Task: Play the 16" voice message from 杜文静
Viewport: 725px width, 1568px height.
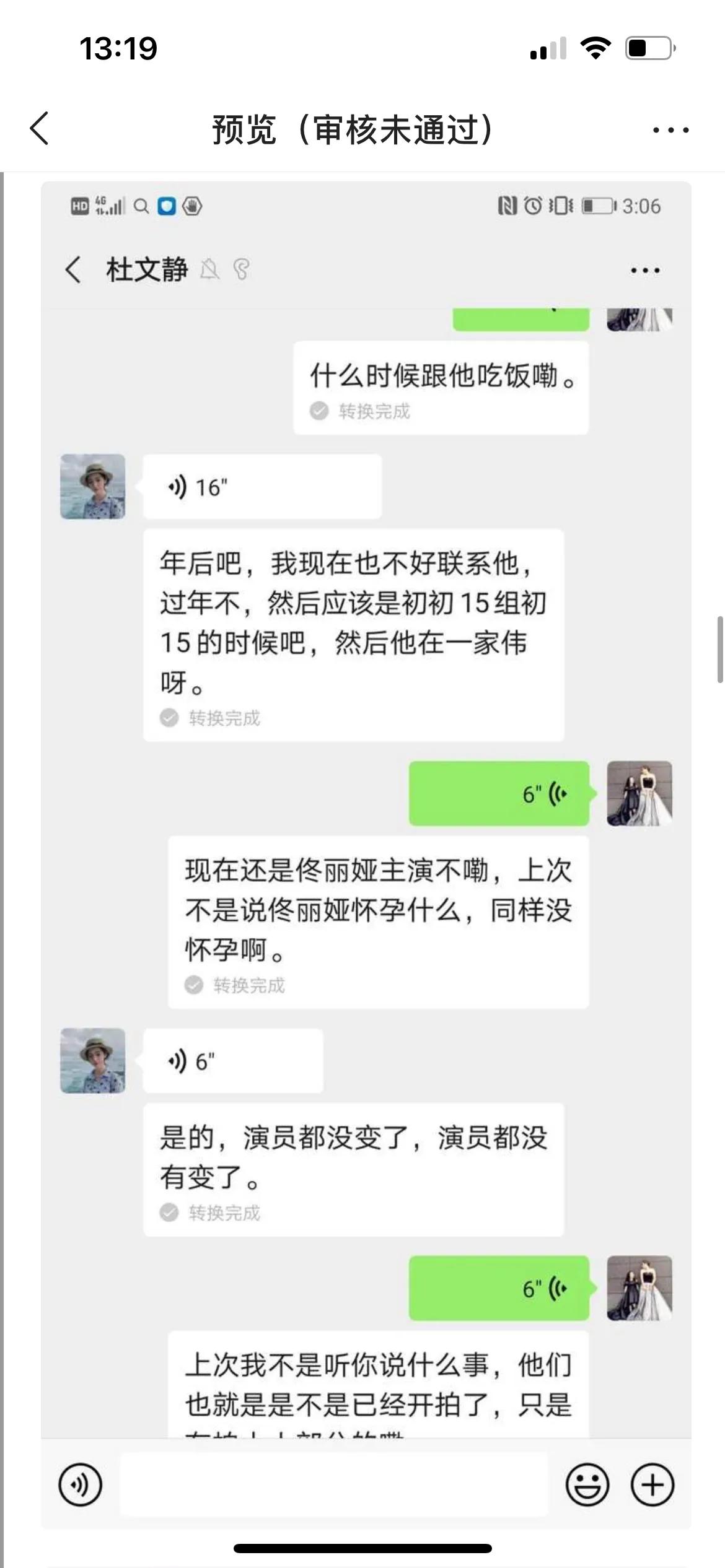Action: [260, 486]
